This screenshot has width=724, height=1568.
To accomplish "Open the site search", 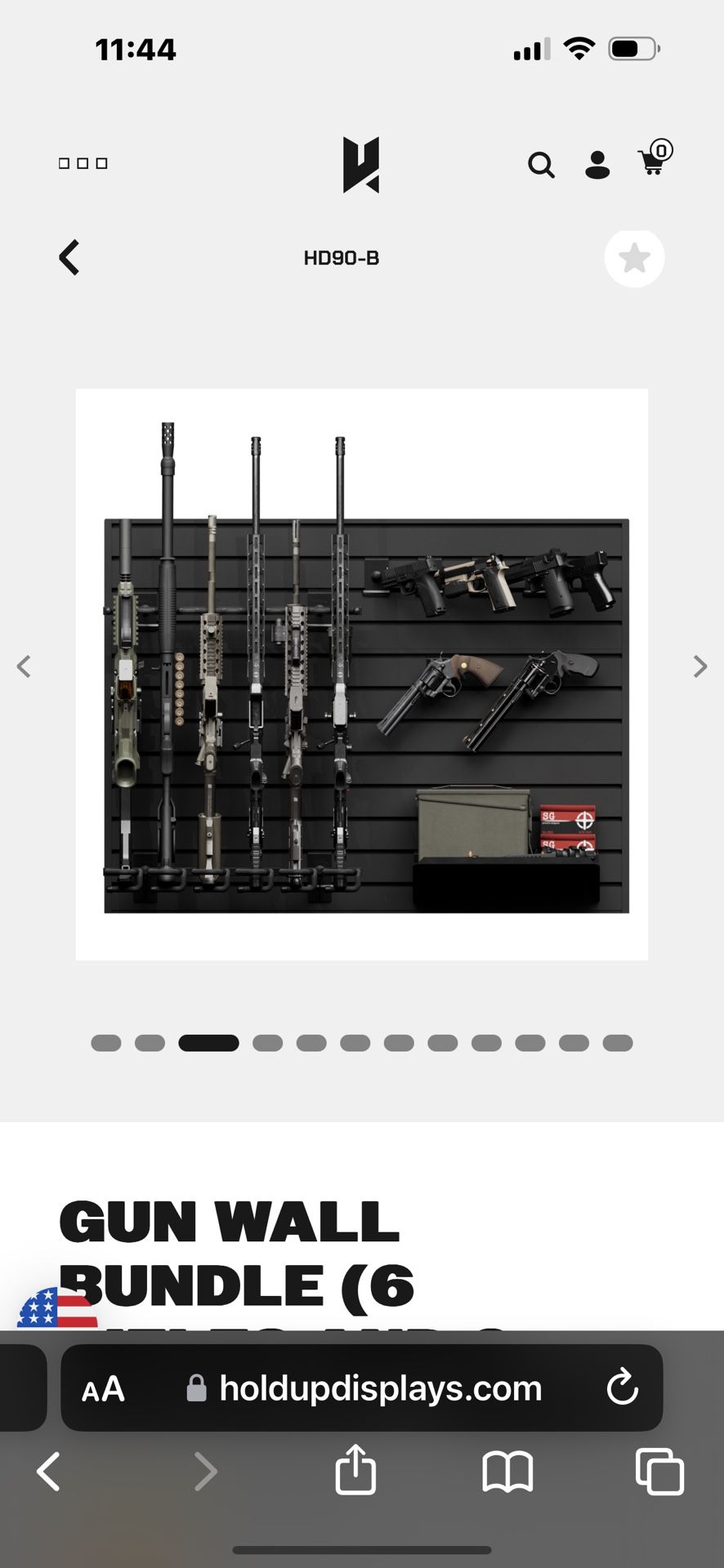I will pos(541,165).
